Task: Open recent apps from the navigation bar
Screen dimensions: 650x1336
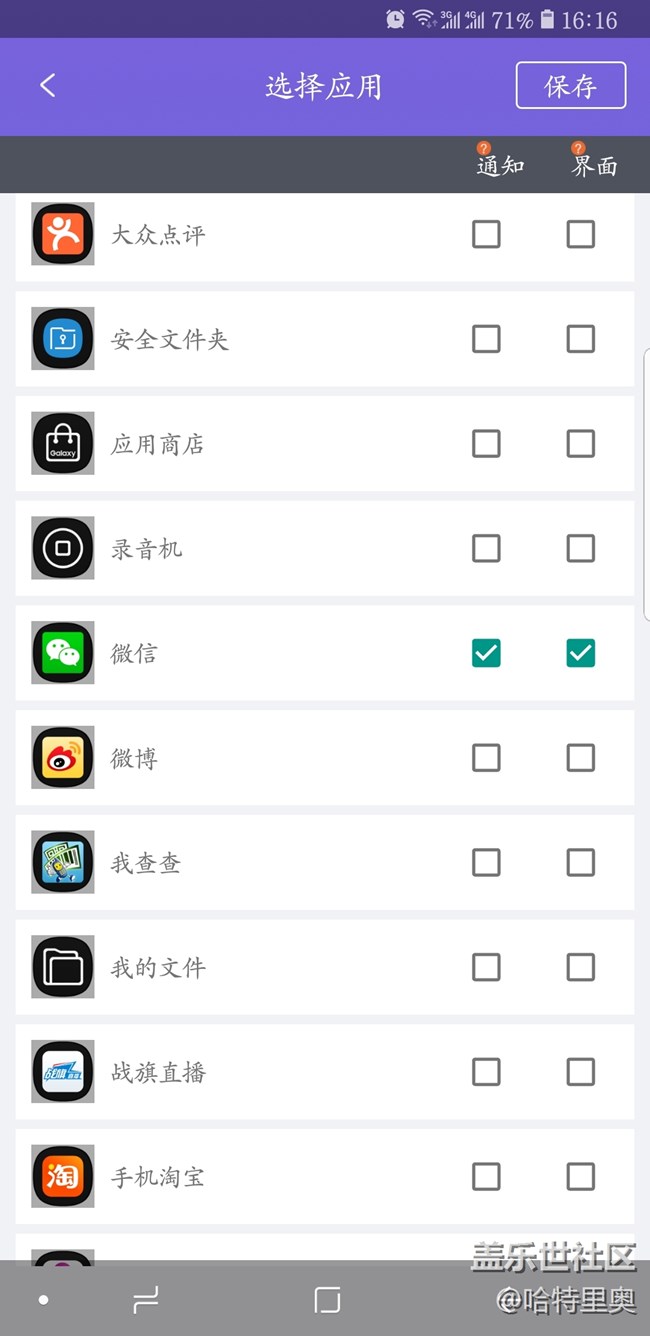Action: [146, 1300]
